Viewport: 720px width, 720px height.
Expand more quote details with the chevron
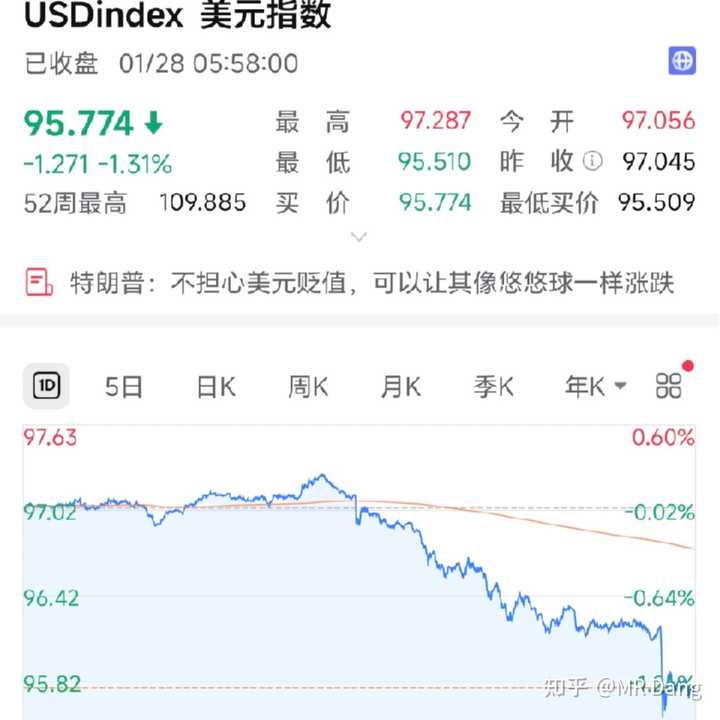(x=359, y=238)
